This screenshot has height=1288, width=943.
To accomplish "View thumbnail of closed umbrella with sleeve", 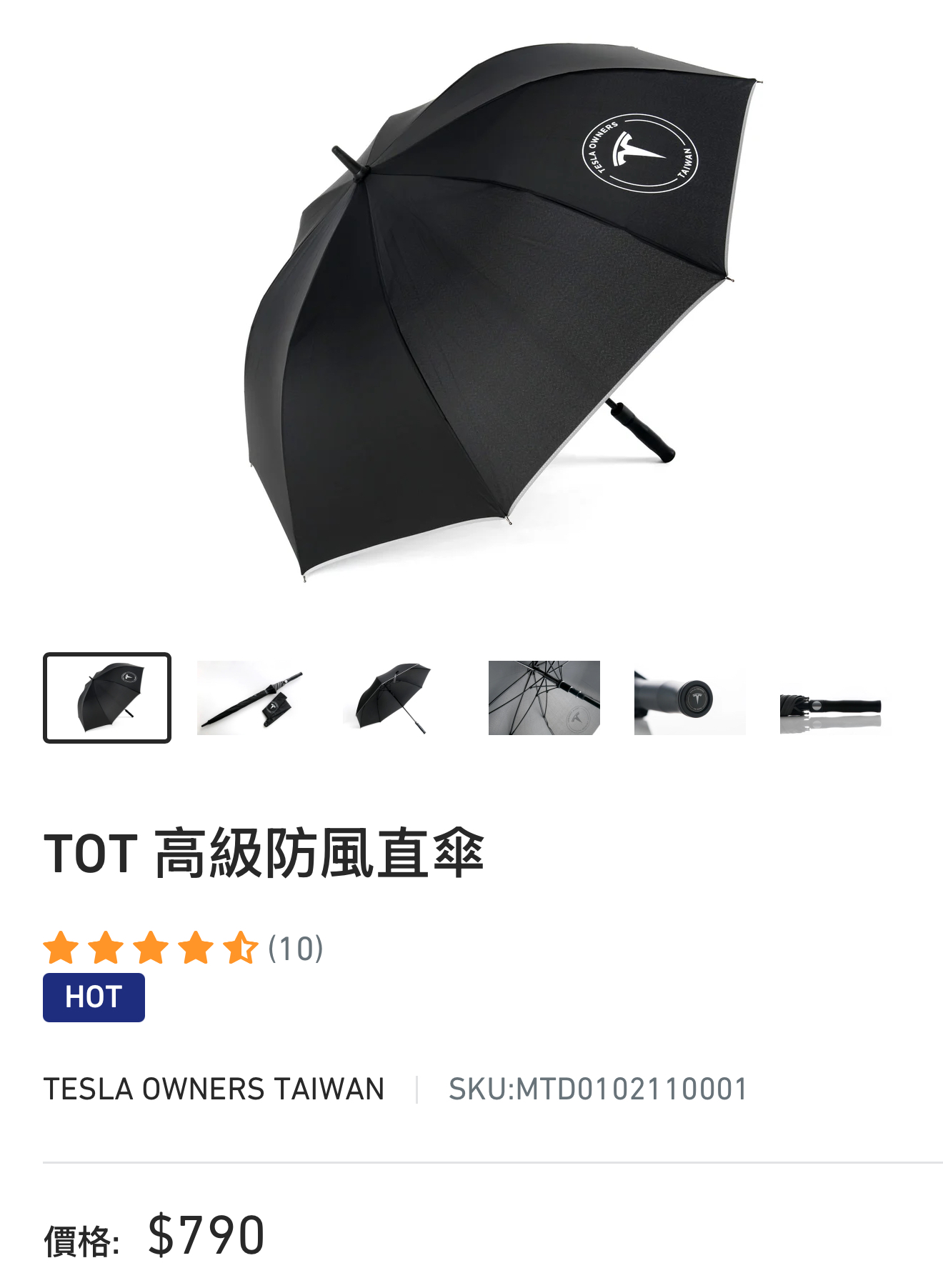I will 252,698.
